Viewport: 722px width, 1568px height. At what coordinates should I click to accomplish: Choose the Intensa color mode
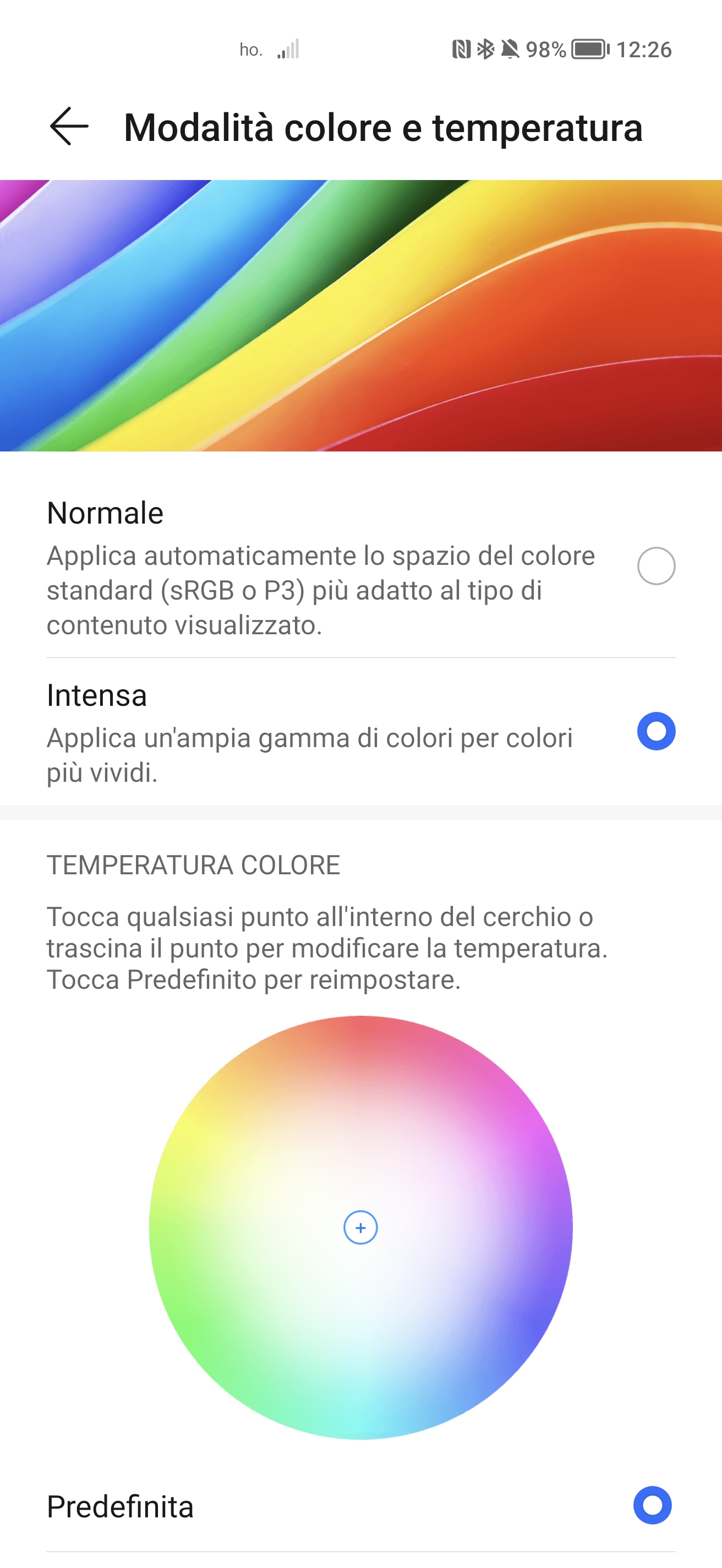tap(656, 731)
